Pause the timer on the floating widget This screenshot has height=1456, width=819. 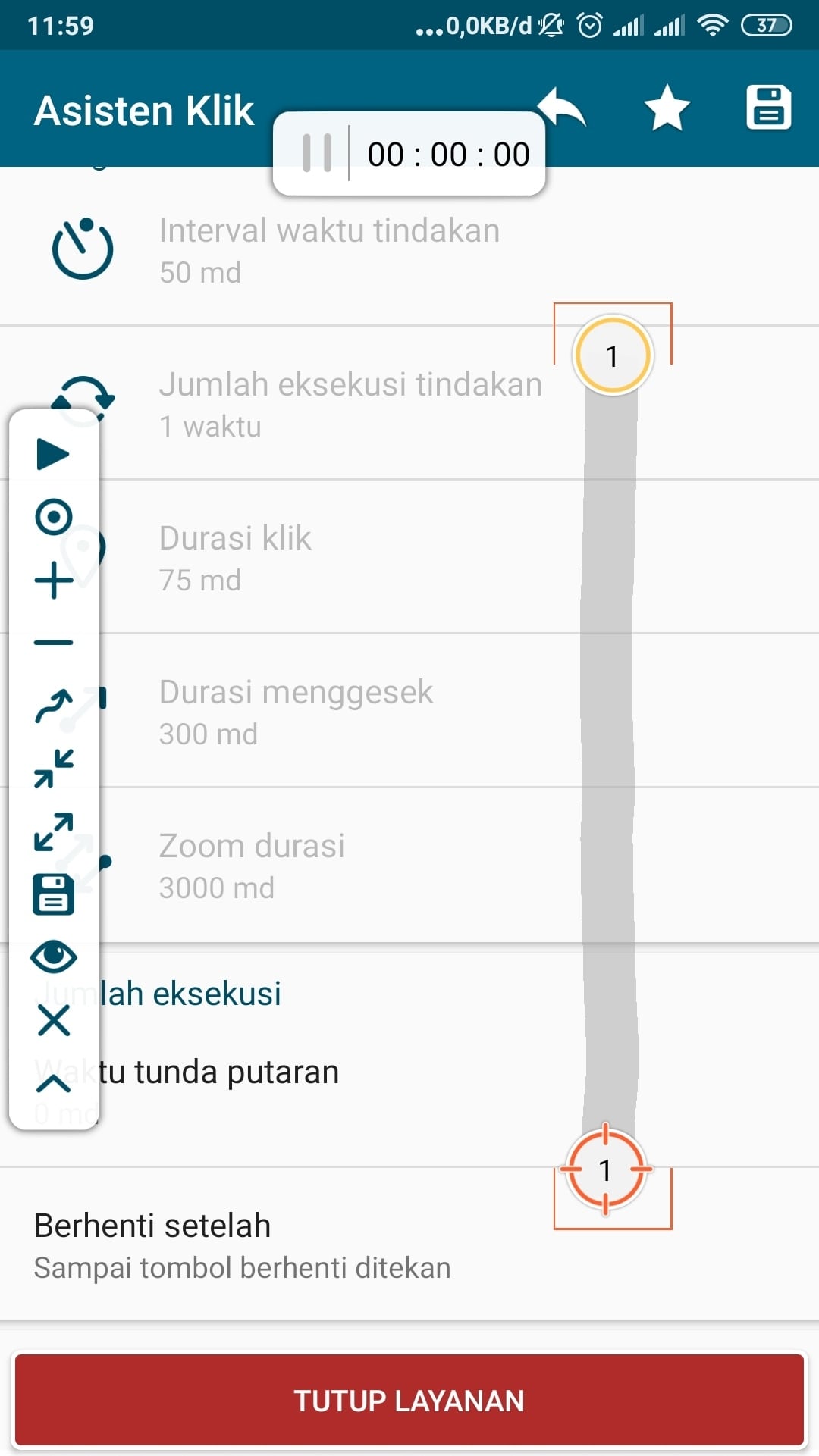318,154
